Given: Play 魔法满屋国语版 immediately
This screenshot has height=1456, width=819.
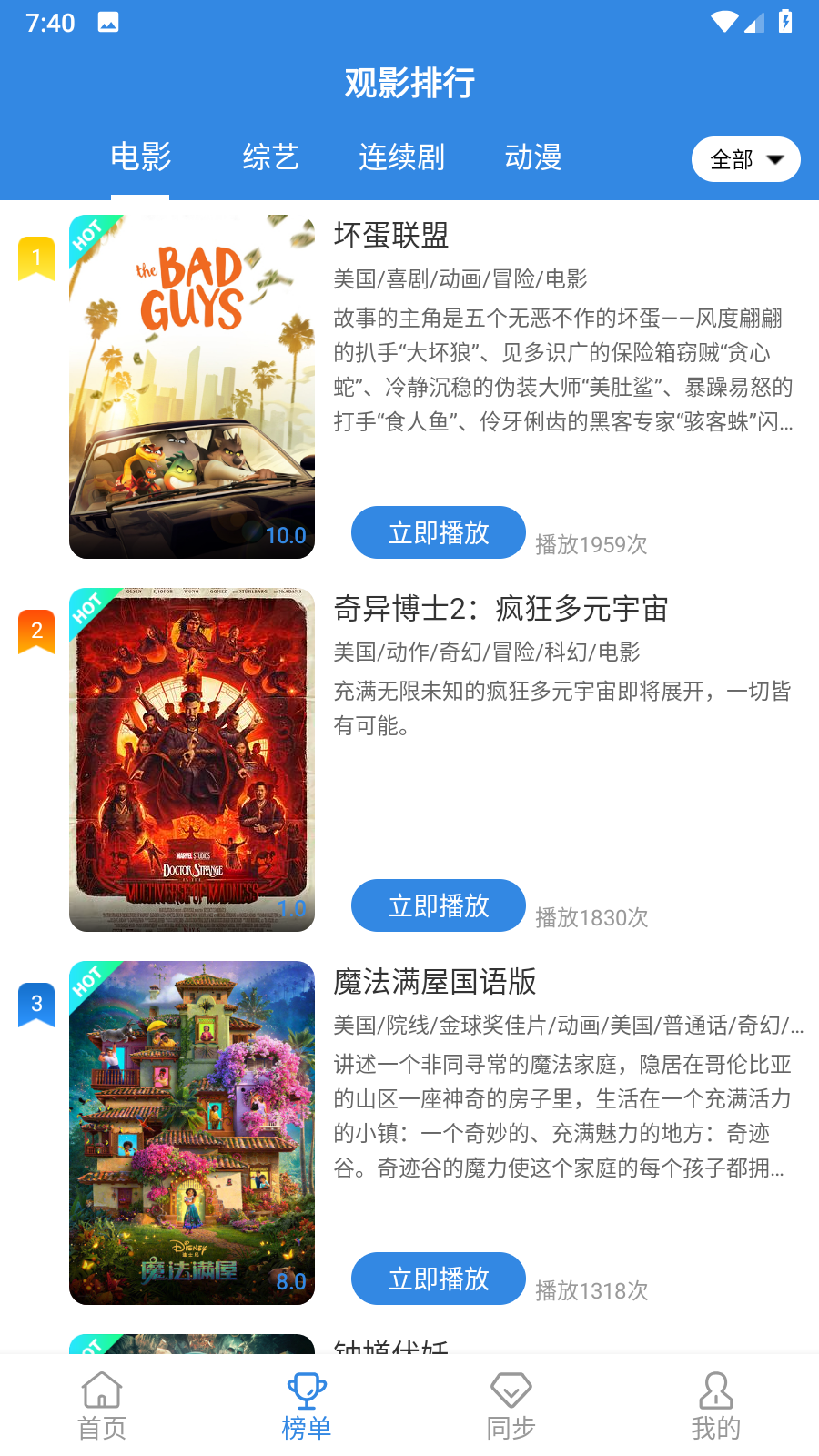Looking at the screenshot, I should click(x=439, y=1279).
